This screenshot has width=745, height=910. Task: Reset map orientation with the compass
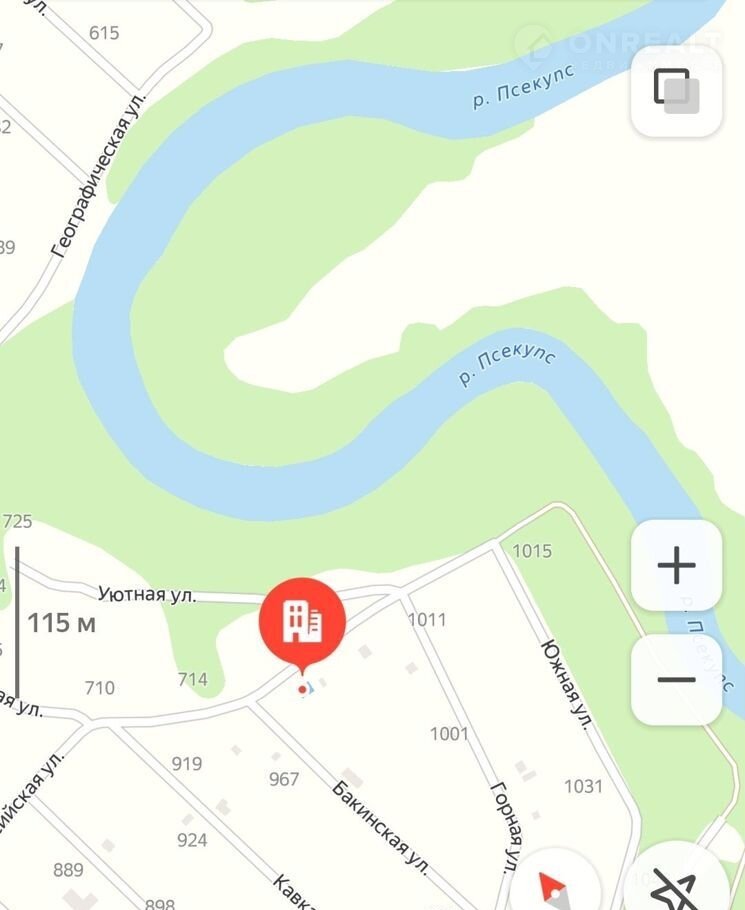pos(554,884)
